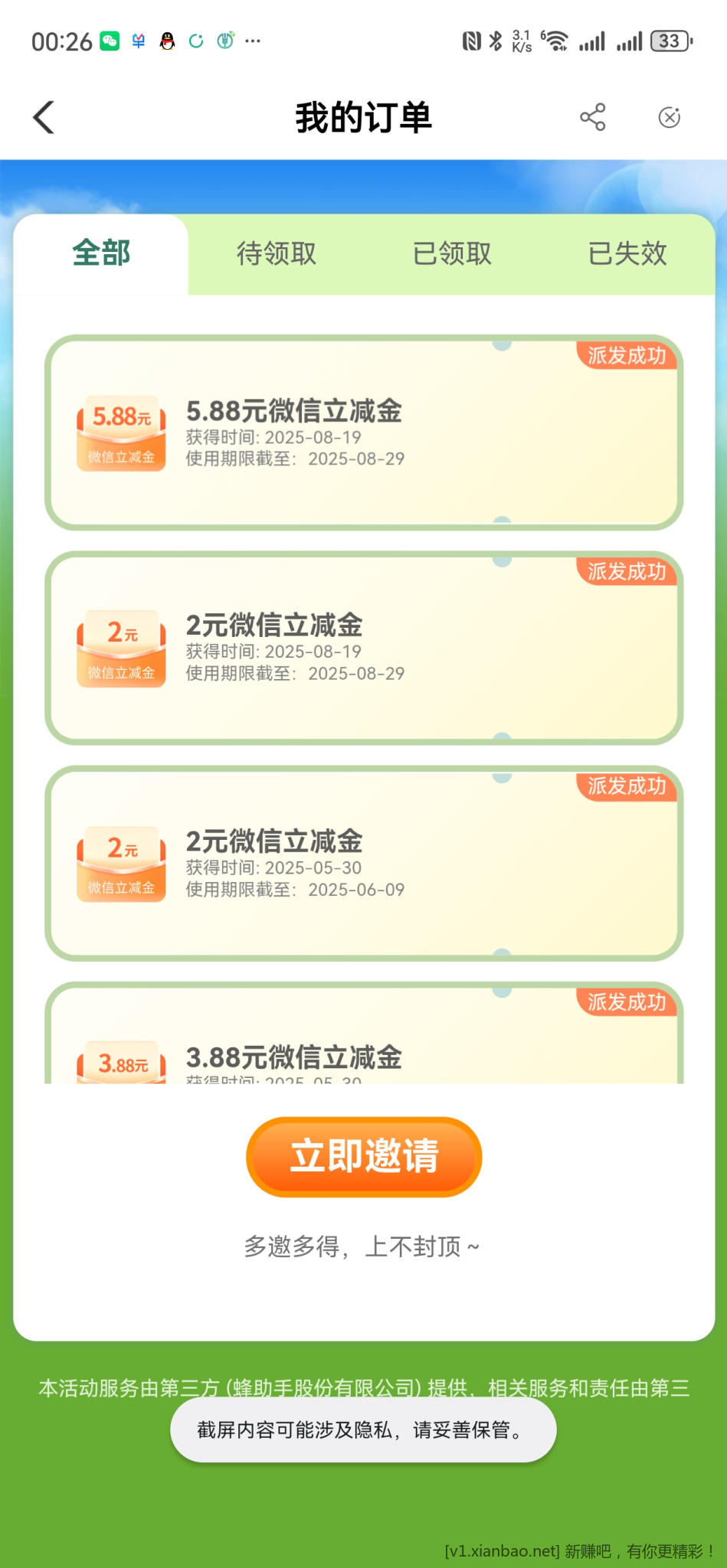Open the 已领取 tab
This screenshot has width=727, height=1568.
(451, 253)
